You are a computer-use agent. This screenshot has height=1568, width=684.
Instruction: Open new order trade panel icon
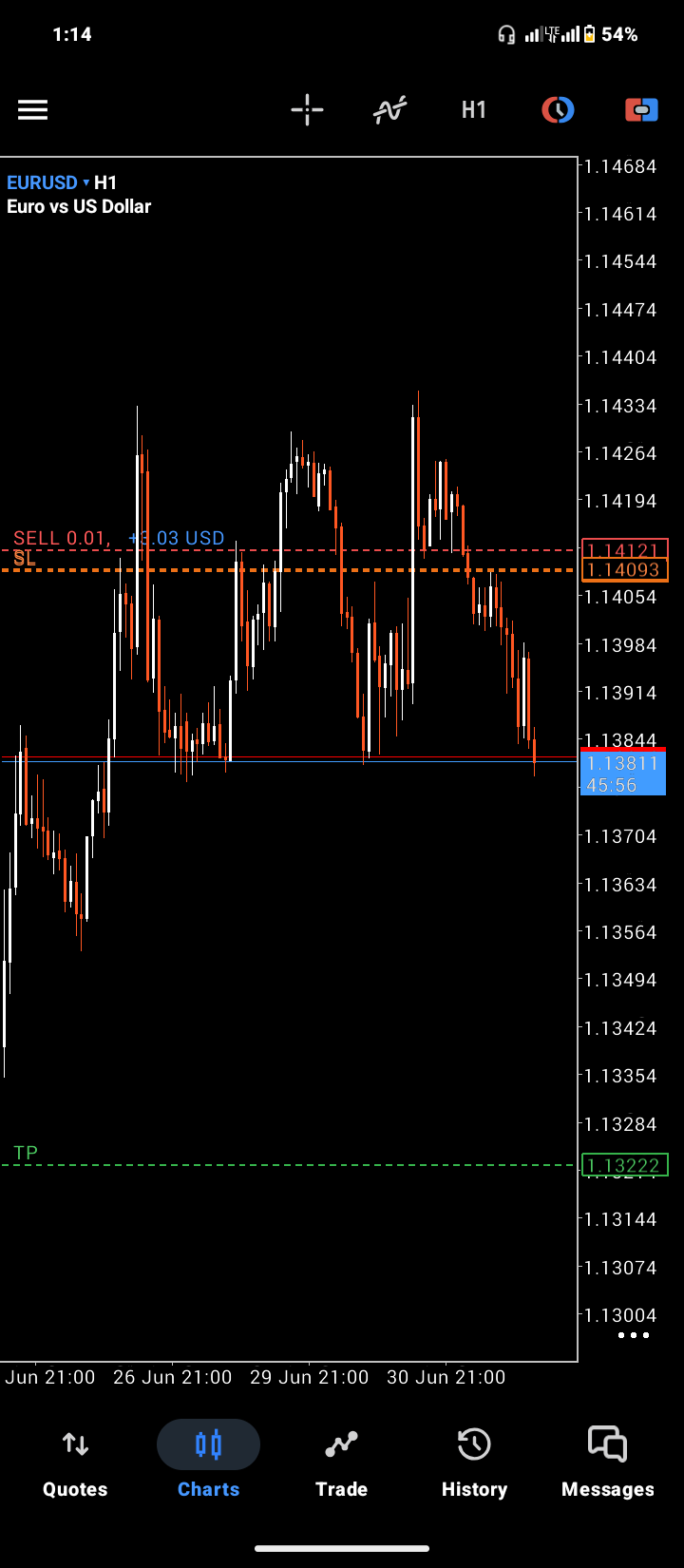pyautogui.click(x=641, y=110)
